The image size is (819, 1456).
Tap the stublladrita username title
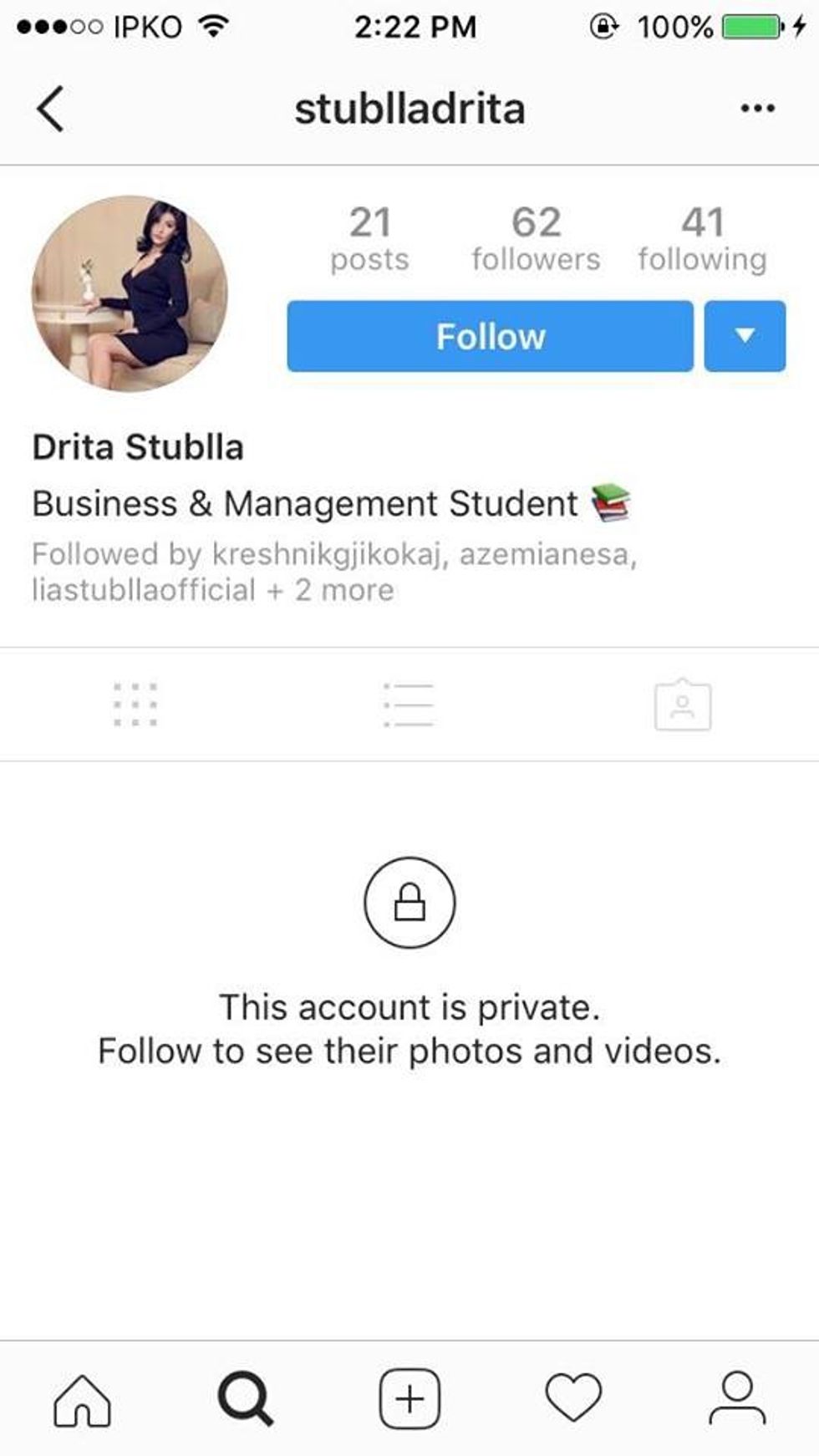pos(409,107)
